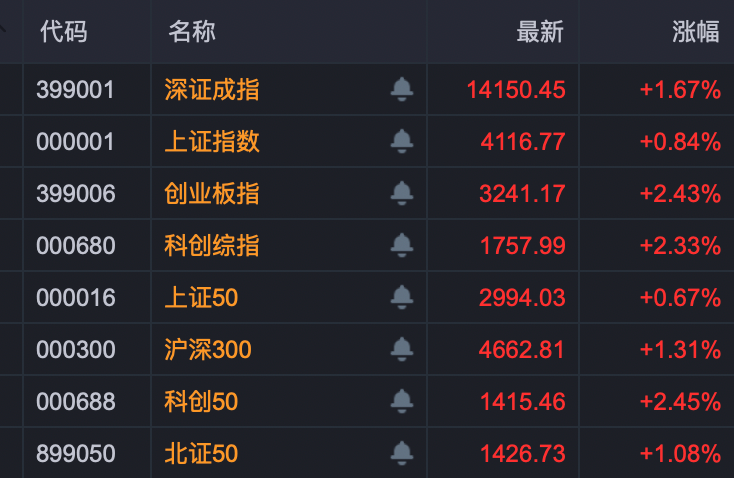Set alert bell for 科创综指

pyautogui.click(x=402, y=246)
